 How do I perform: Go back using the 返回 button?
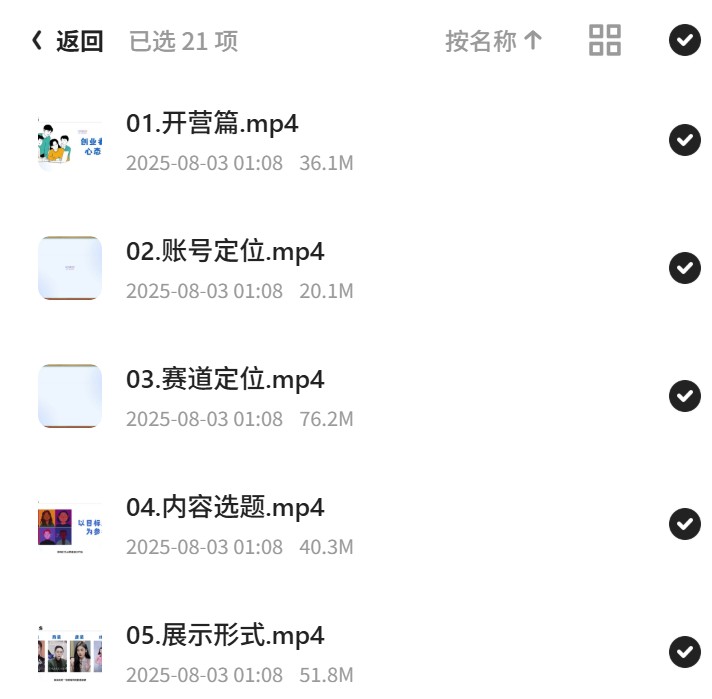pyautogui.click(x=67, y=41)
